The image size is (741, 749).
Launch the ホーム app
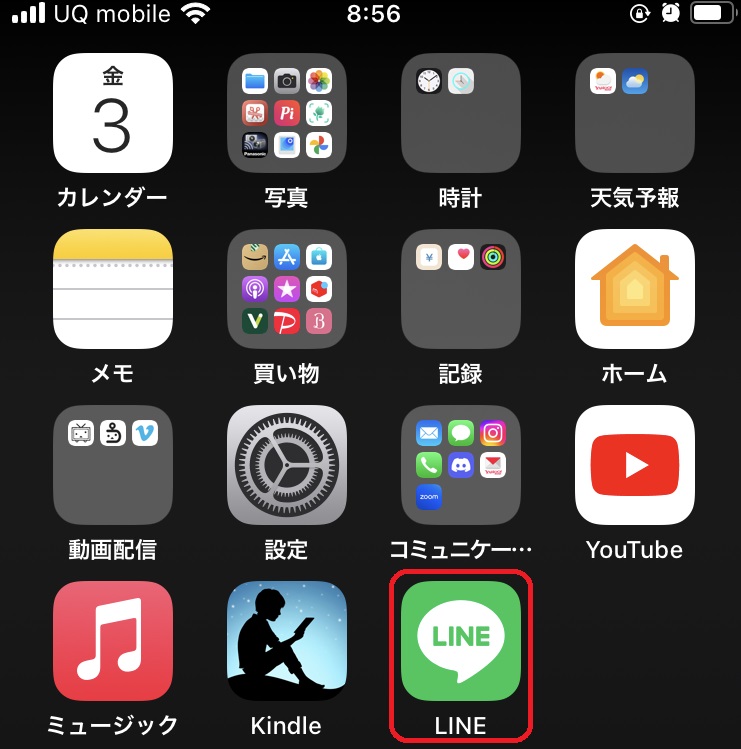[x=635, y=289]
